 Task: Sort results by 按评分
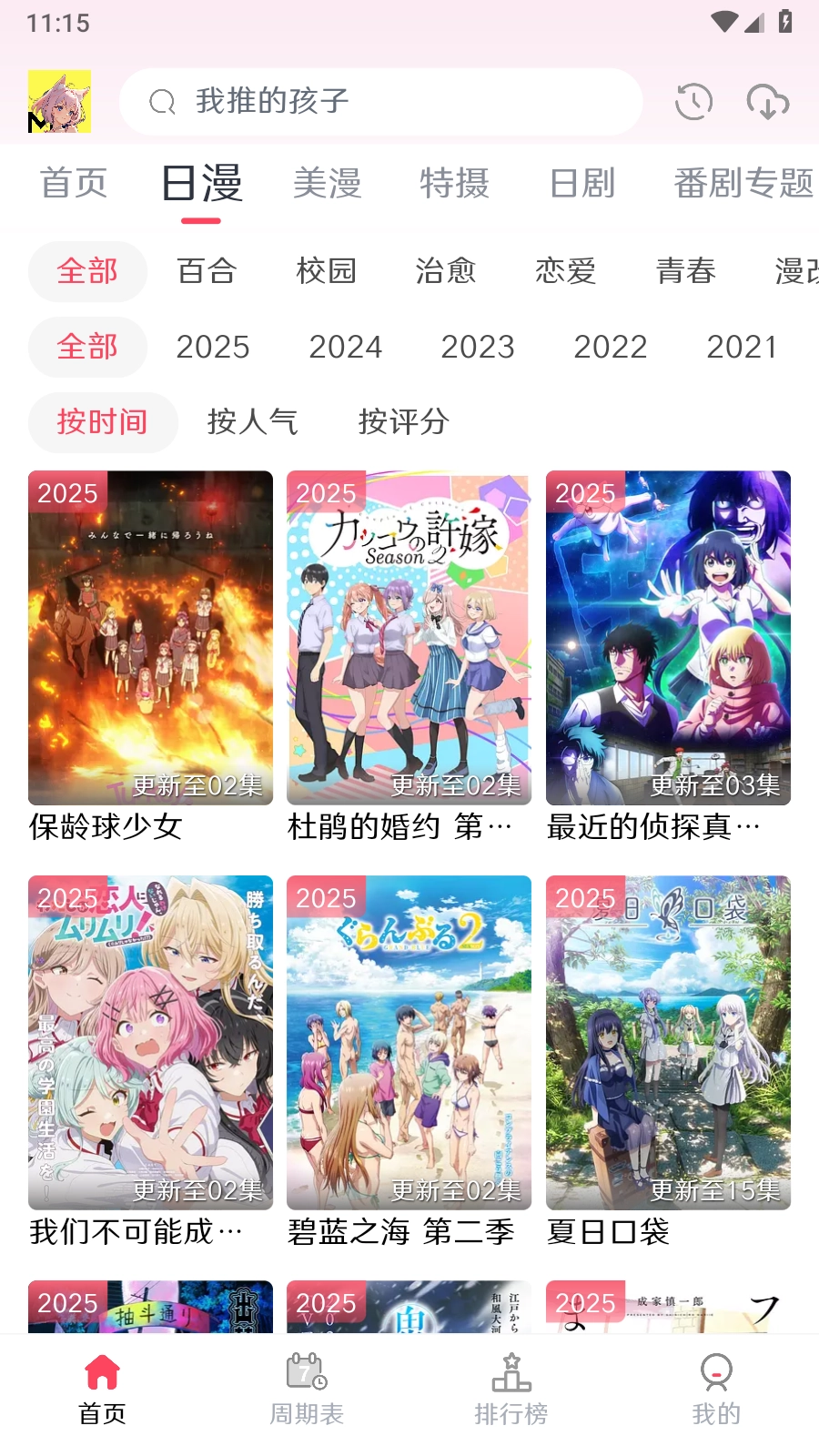[x=401, y=421]
